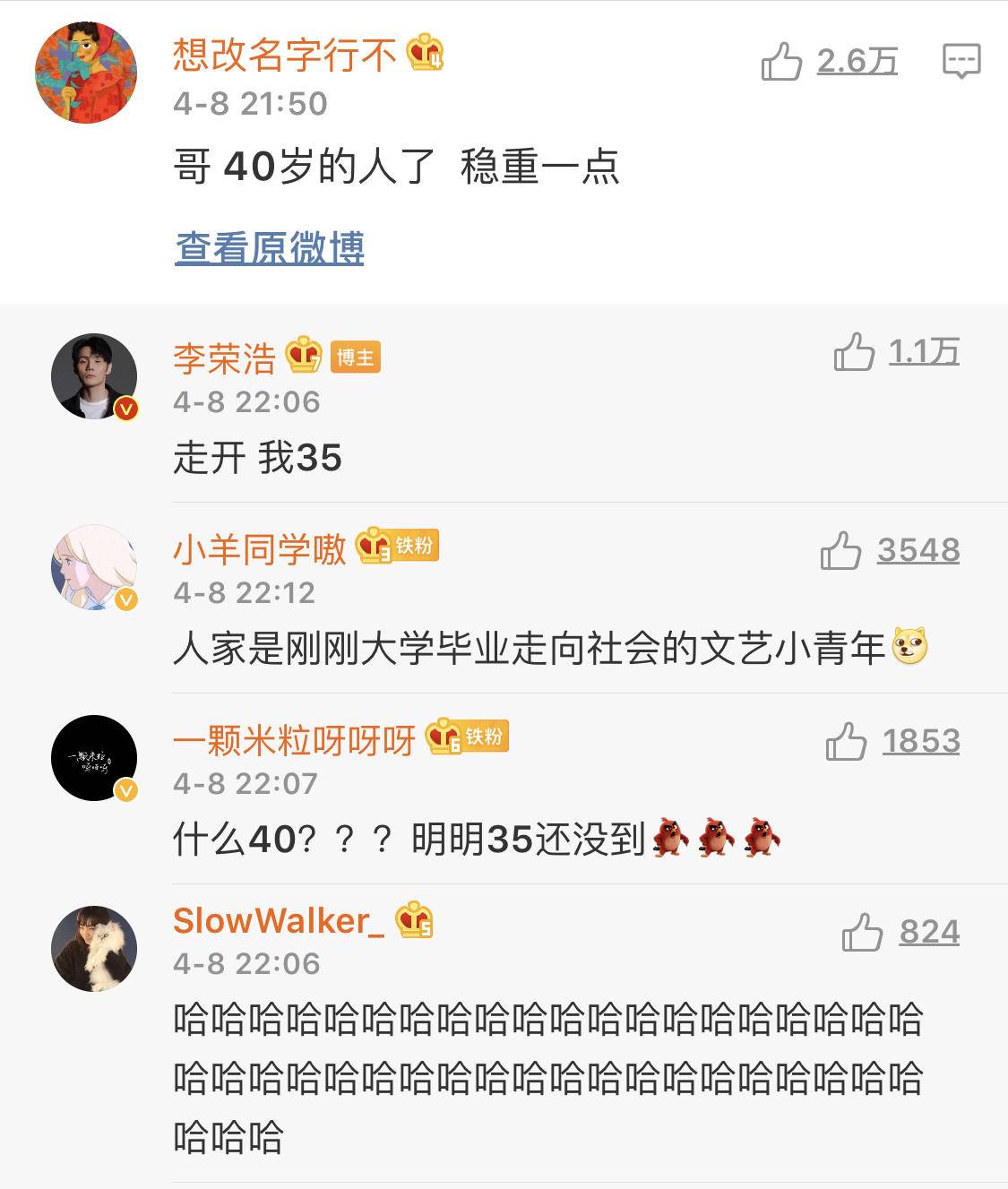Click the thumbs-up icon showing 2.6万
Image resolution: width=1008 pixels, height=1189 pixels.
[x=784, y=61]
